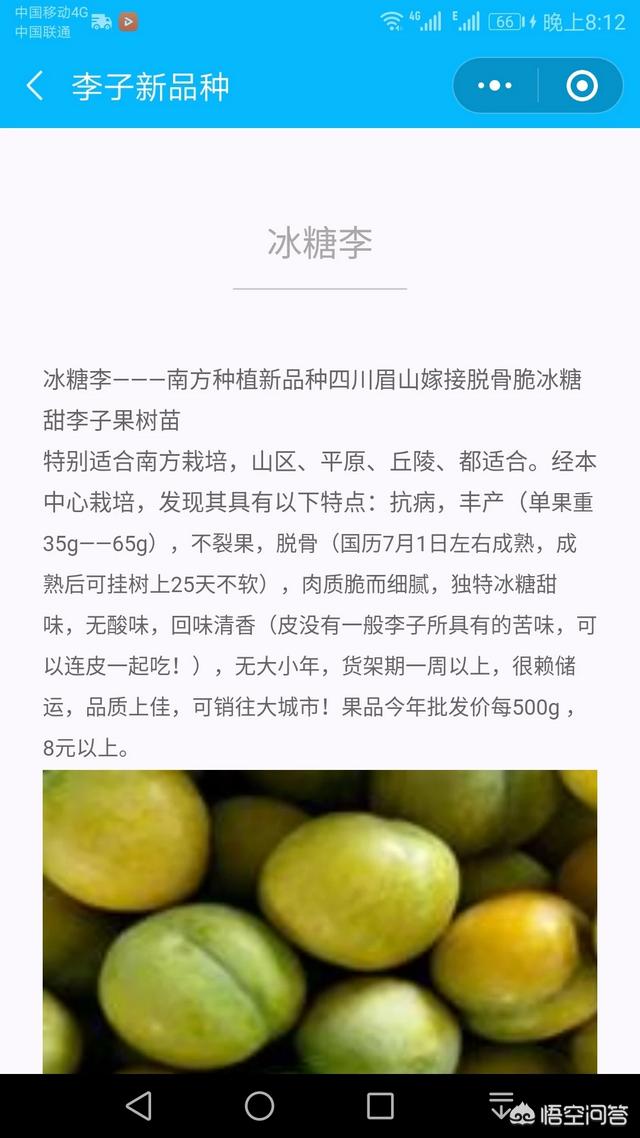
Task: Go back from the 李子新品种 page
Action: 35,86
